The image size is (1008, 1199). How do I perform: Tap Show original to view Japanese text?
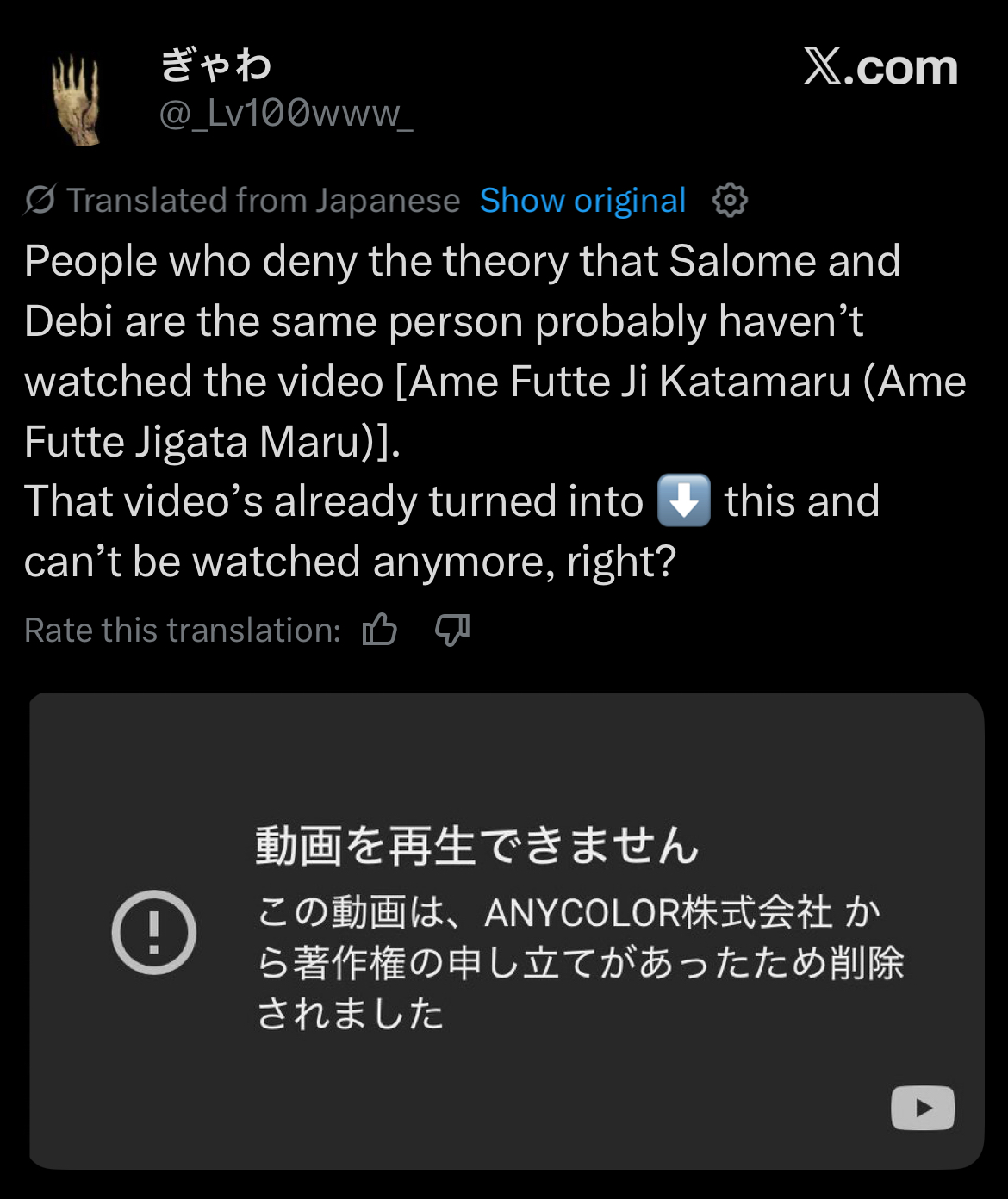pyautogui.click(x=582, y=201)
